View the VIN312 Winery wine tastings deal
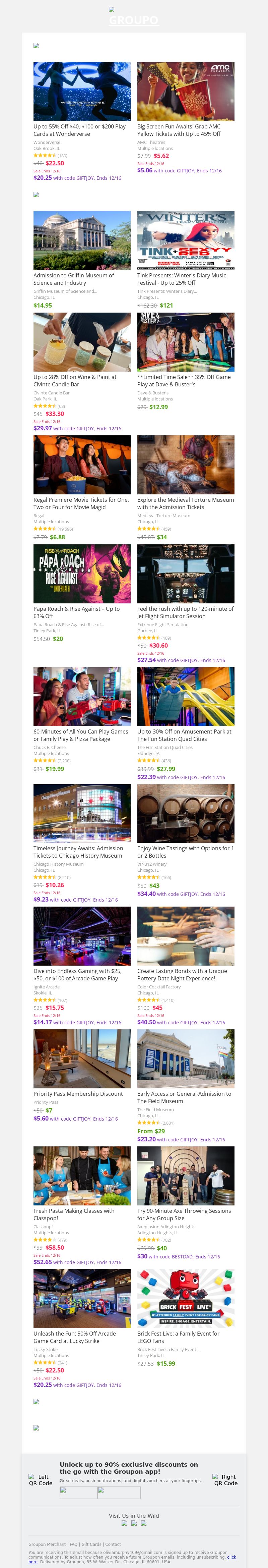268x1568 pixels. (185, 814)
